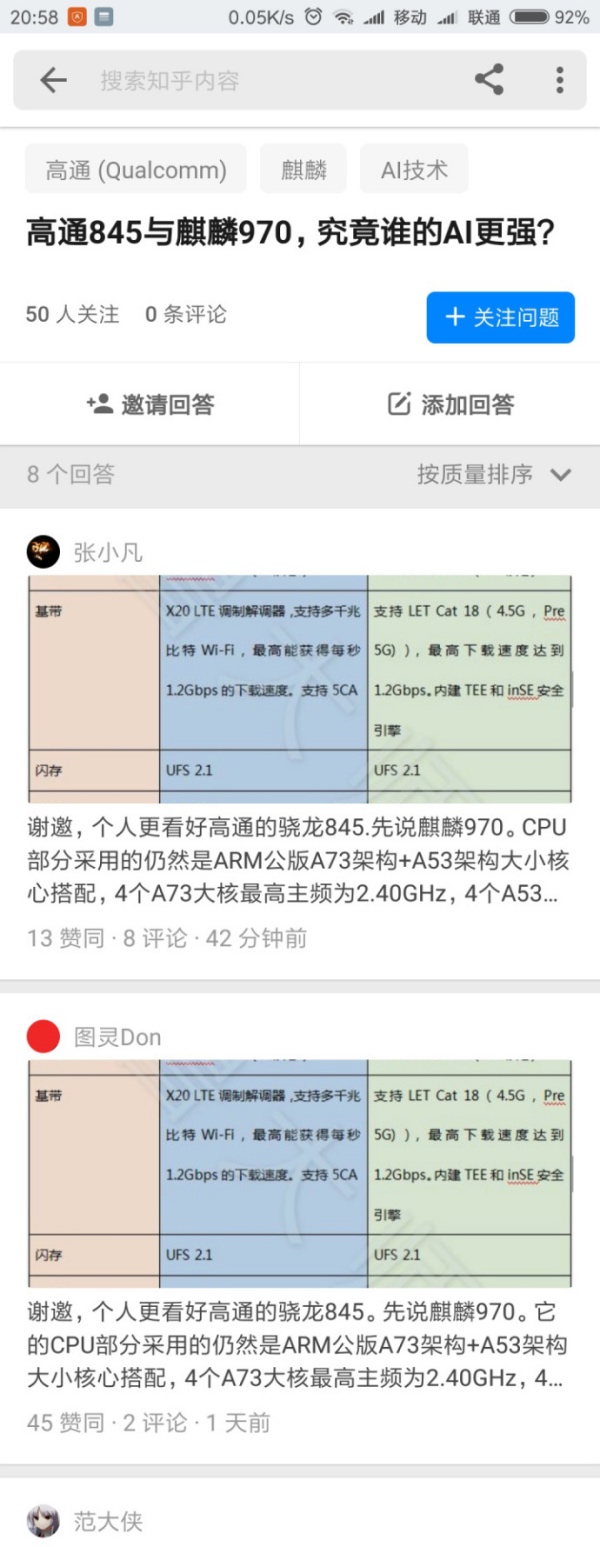Go back using the arrow icon
Screen dimensions: 600x1547
click(x=52, y=80)
